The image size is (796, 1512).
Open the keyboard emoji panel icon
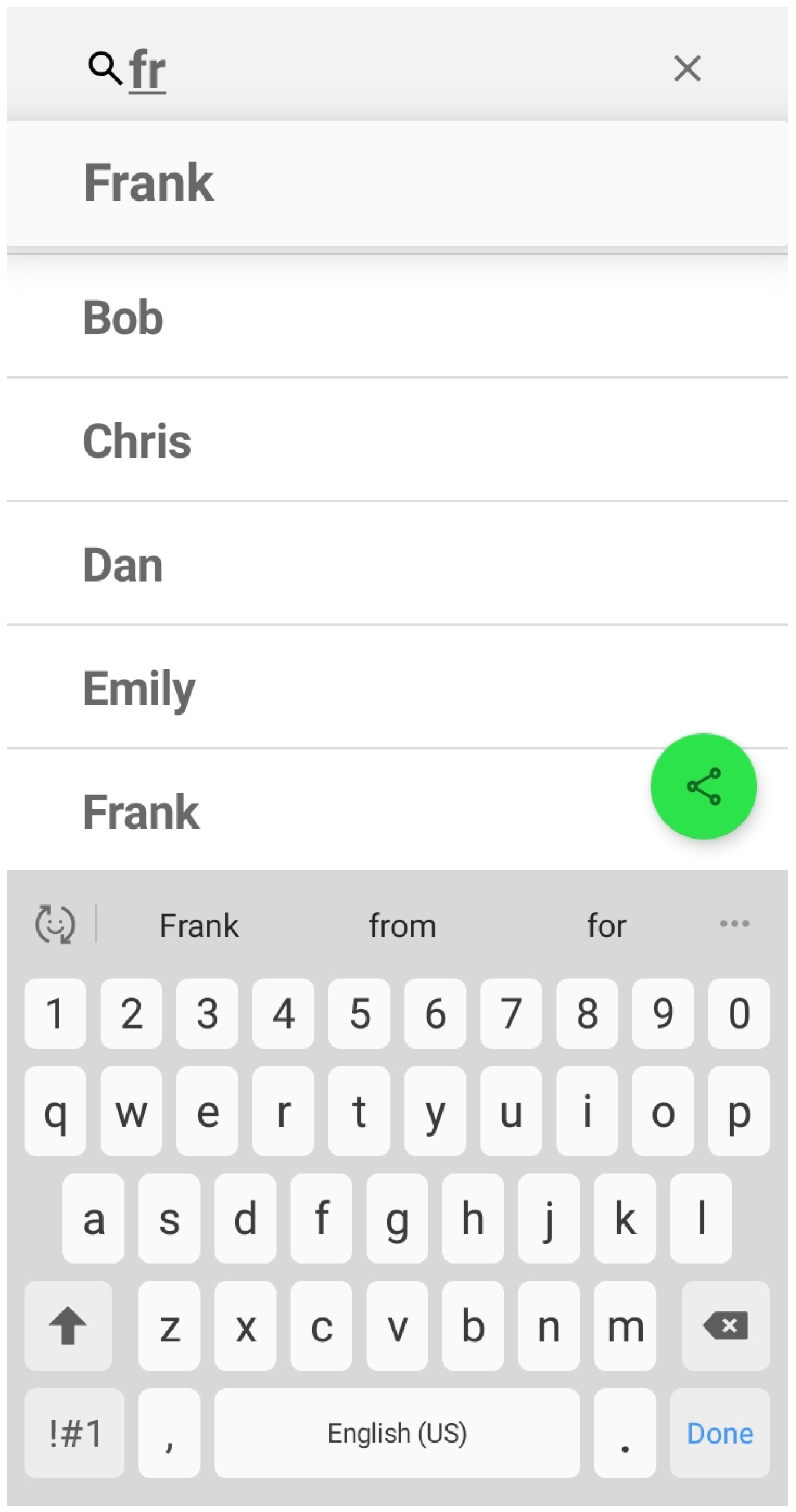(x=55, y=924)
